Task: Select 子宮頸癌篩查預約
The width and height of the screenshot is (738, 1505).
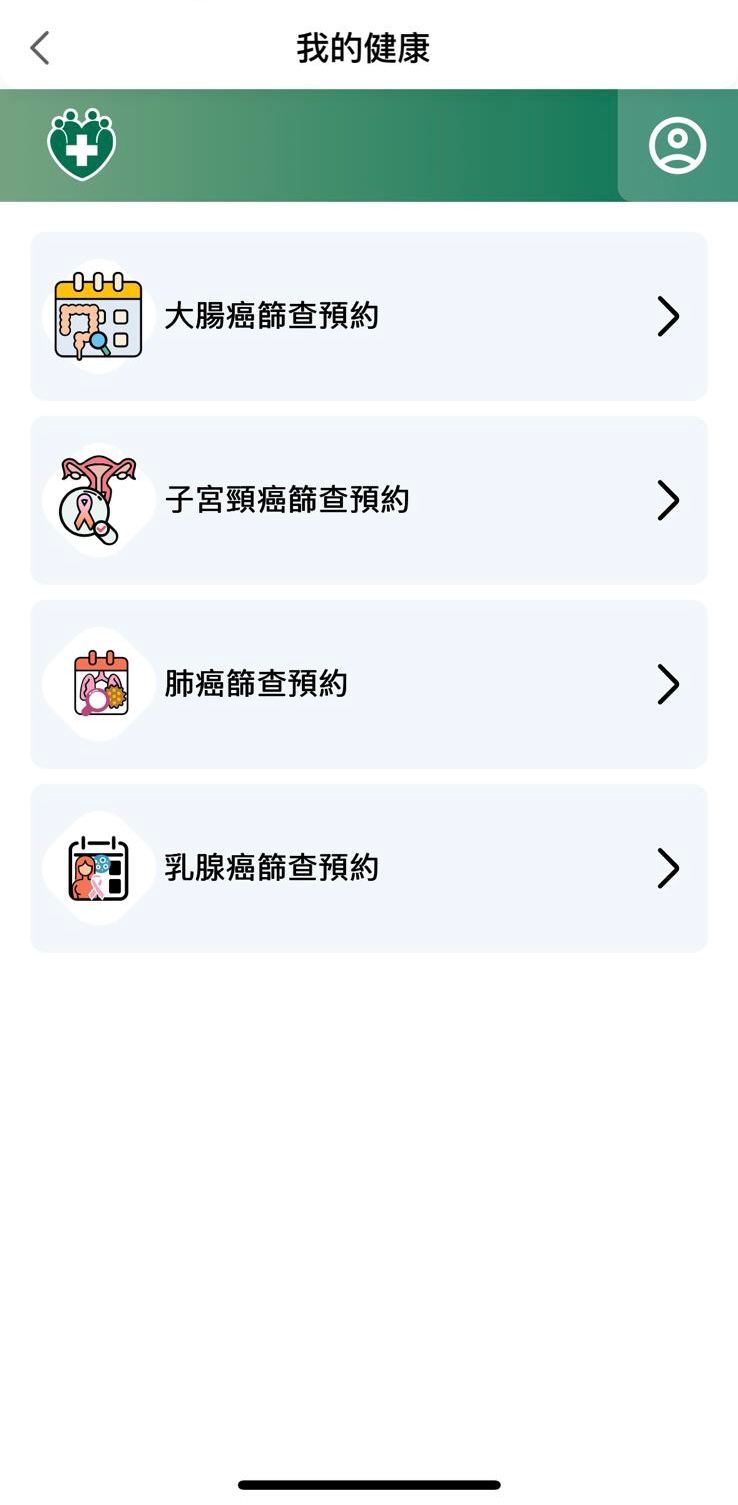Action: 368,500
